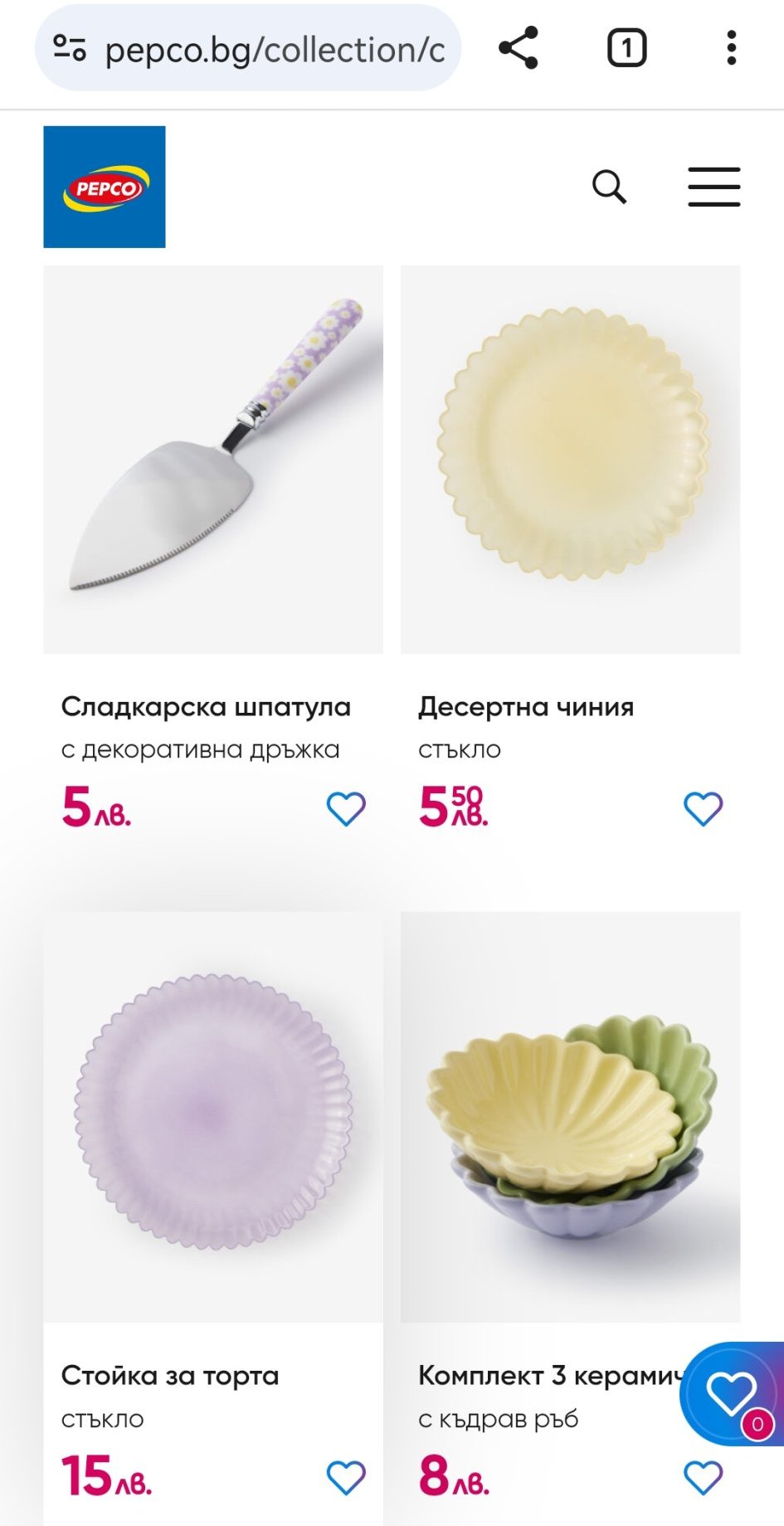784x1526 pixels.
Task: Open the browser tab switcher
Action: (626, 47)
